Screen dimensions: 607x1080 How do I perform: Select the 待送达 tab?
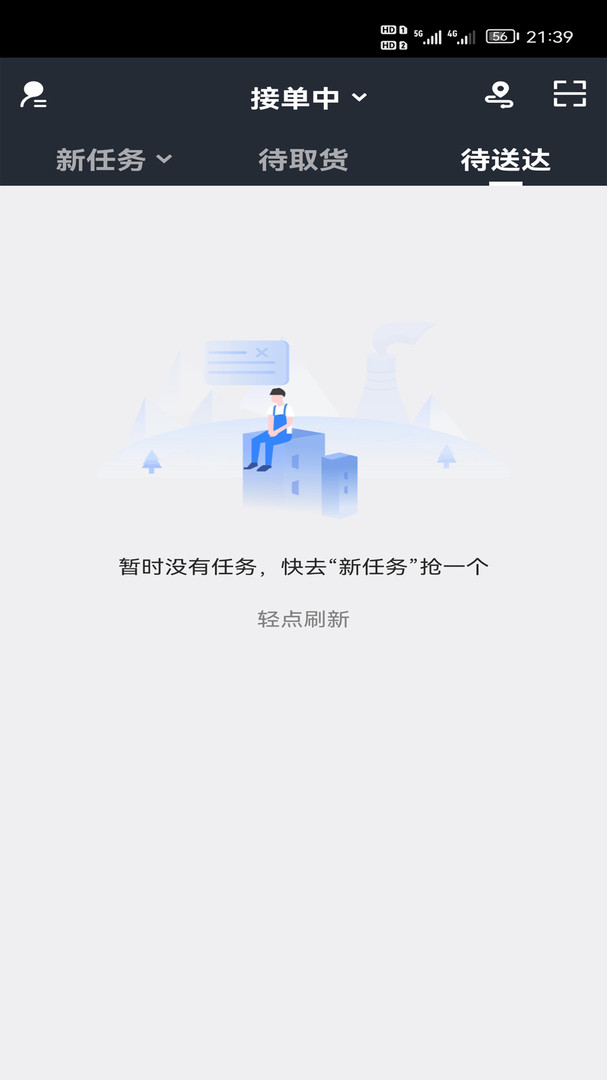pyautogui.click(x=505, y=159)
